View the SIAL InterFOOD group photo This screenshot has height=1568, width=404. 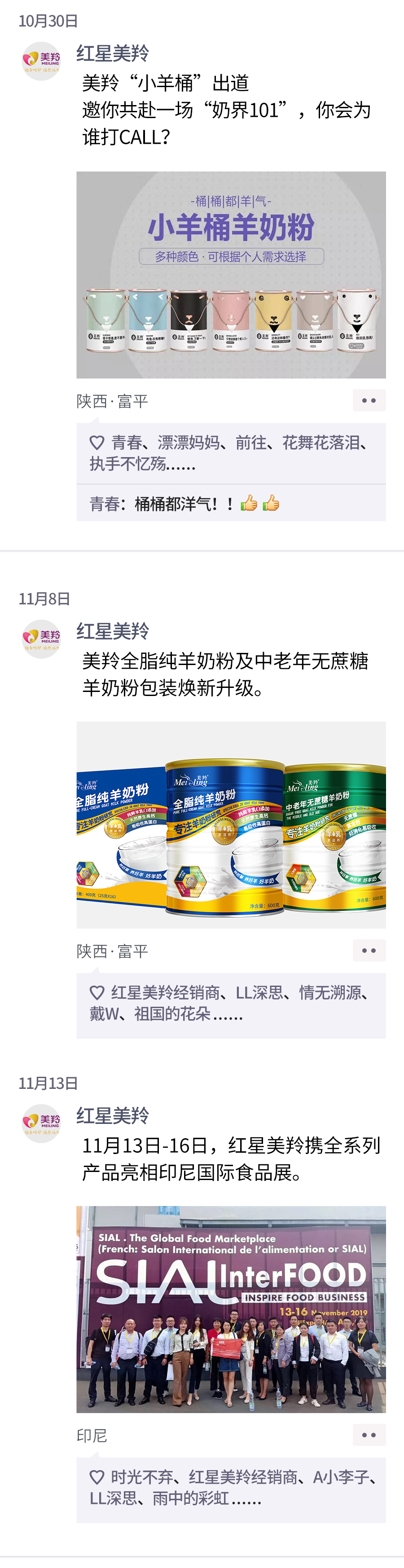tap(231, 1309)
